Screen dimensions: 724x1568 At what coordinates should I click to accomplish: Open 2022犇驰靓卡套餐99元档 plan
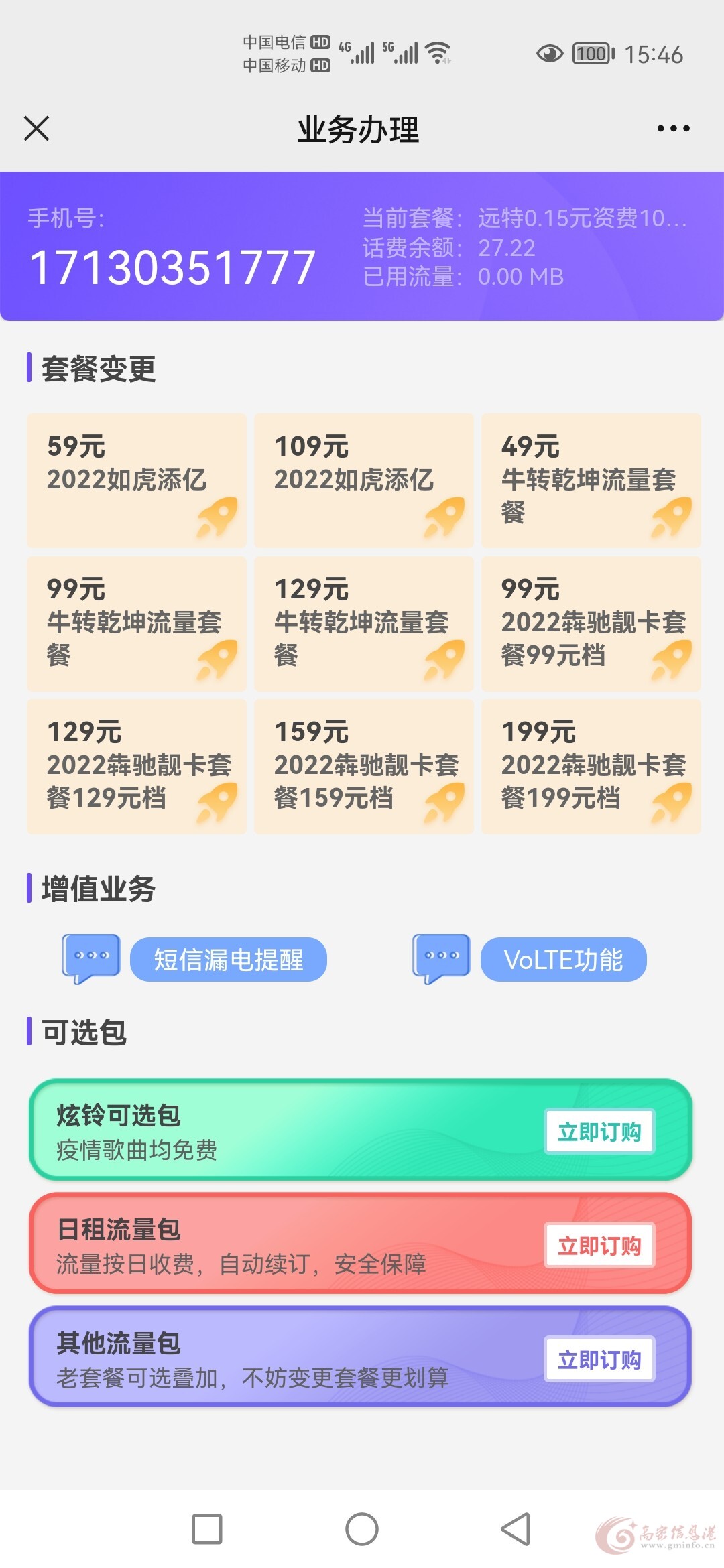click(x=591, y=623)
